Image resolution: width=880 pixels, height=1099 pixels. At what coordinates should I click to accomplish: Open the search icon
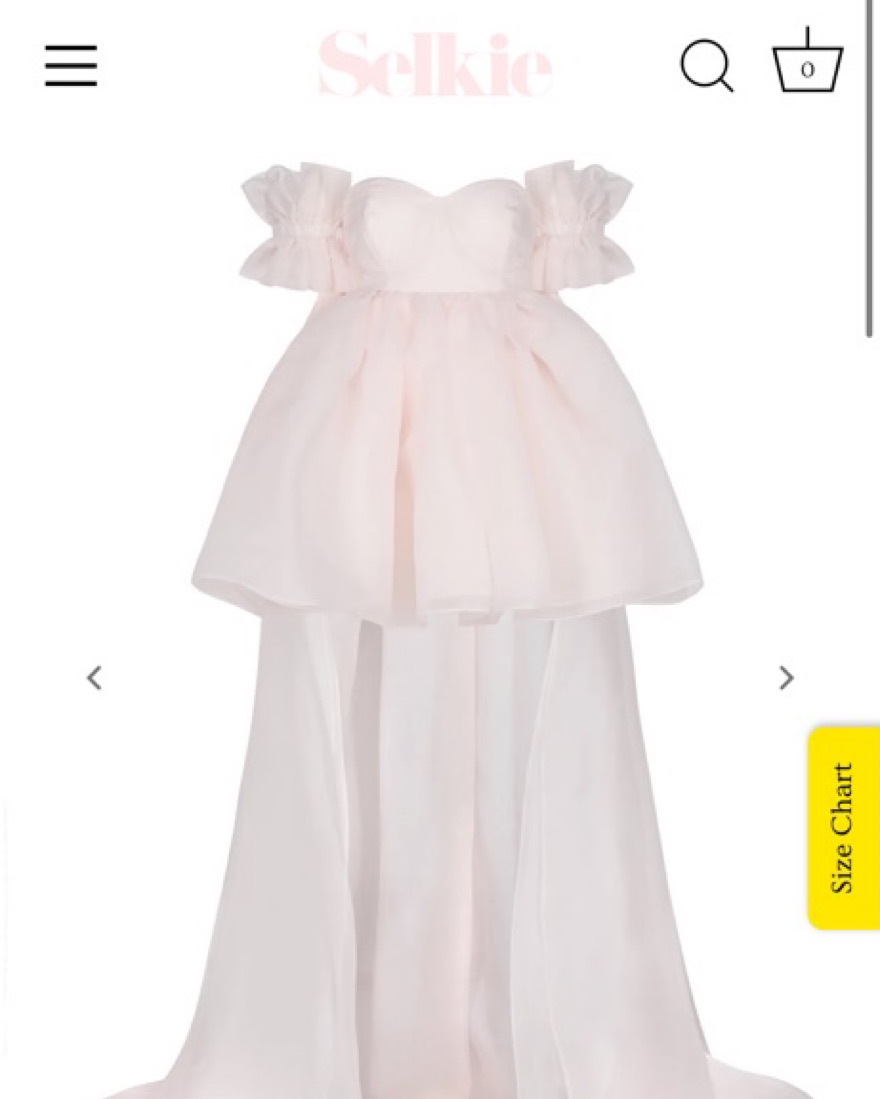706,66
